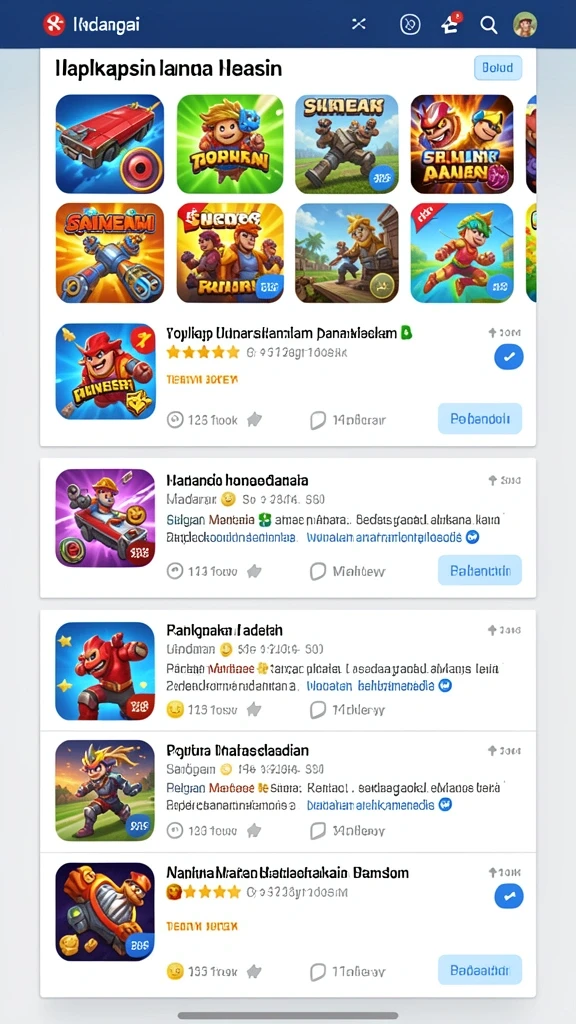This screenshot has width=576, height=1024.
Task: Open the red race car game tile
Action: point(110,144)
